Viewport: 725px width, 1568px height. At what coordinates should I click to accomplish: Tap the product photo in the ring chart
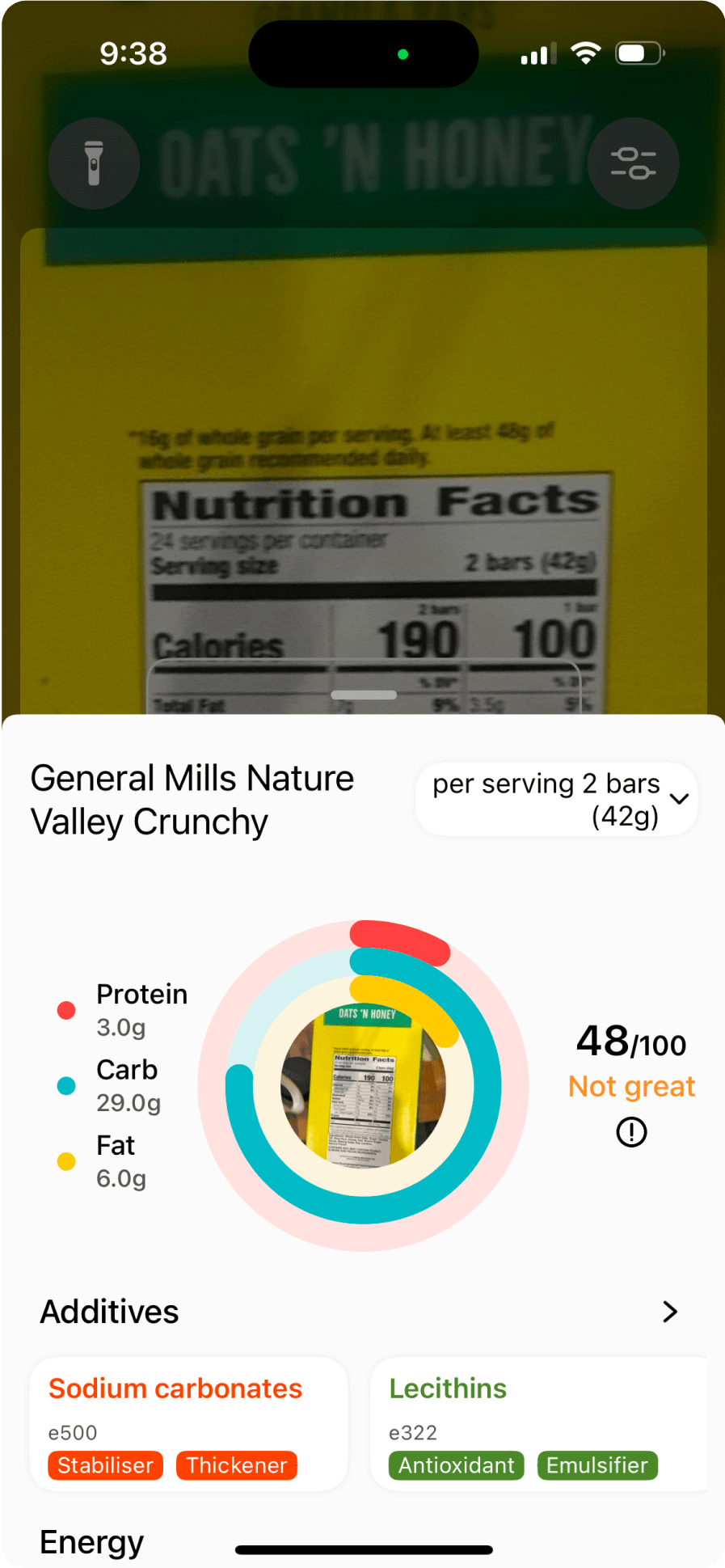coord(364,1085)
